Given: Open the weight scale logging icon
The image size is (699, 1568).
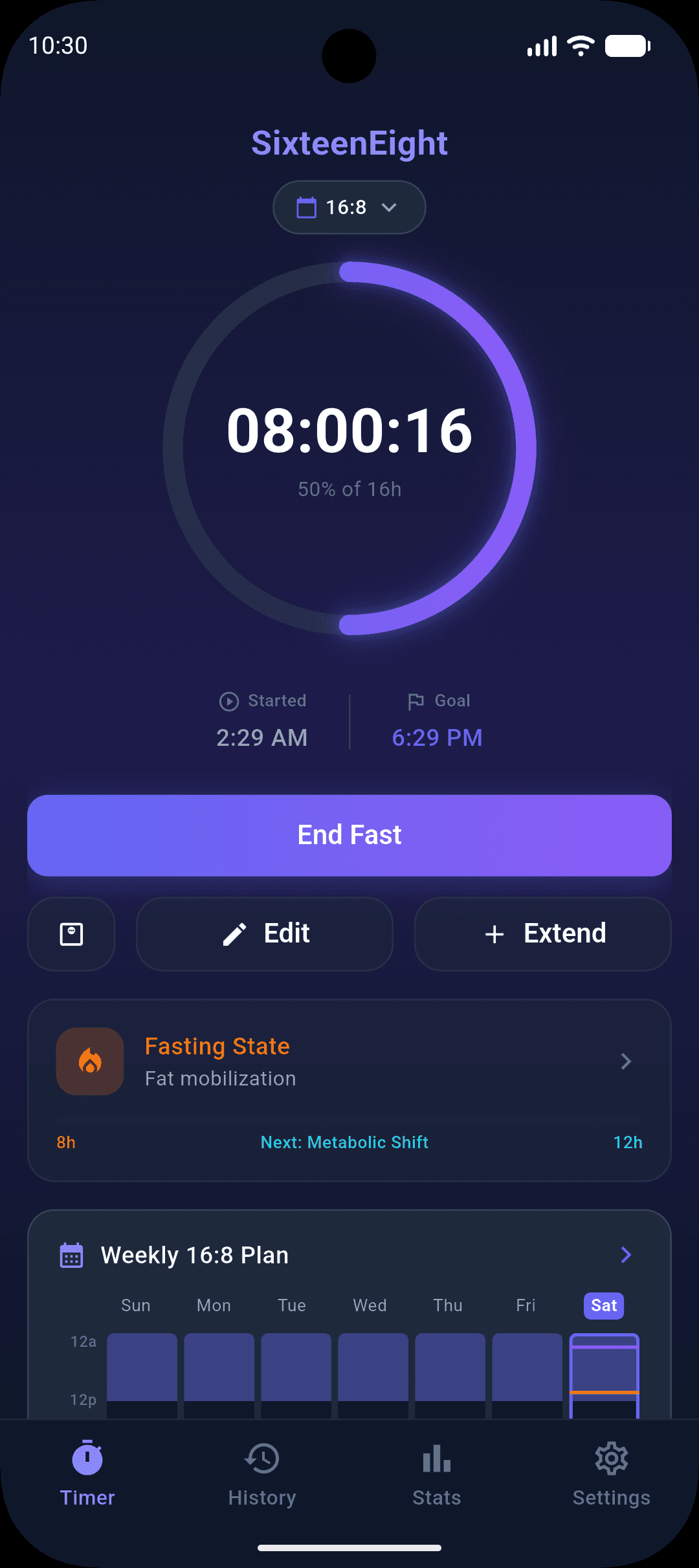Looking at the screenshot, I should [71, 933].
